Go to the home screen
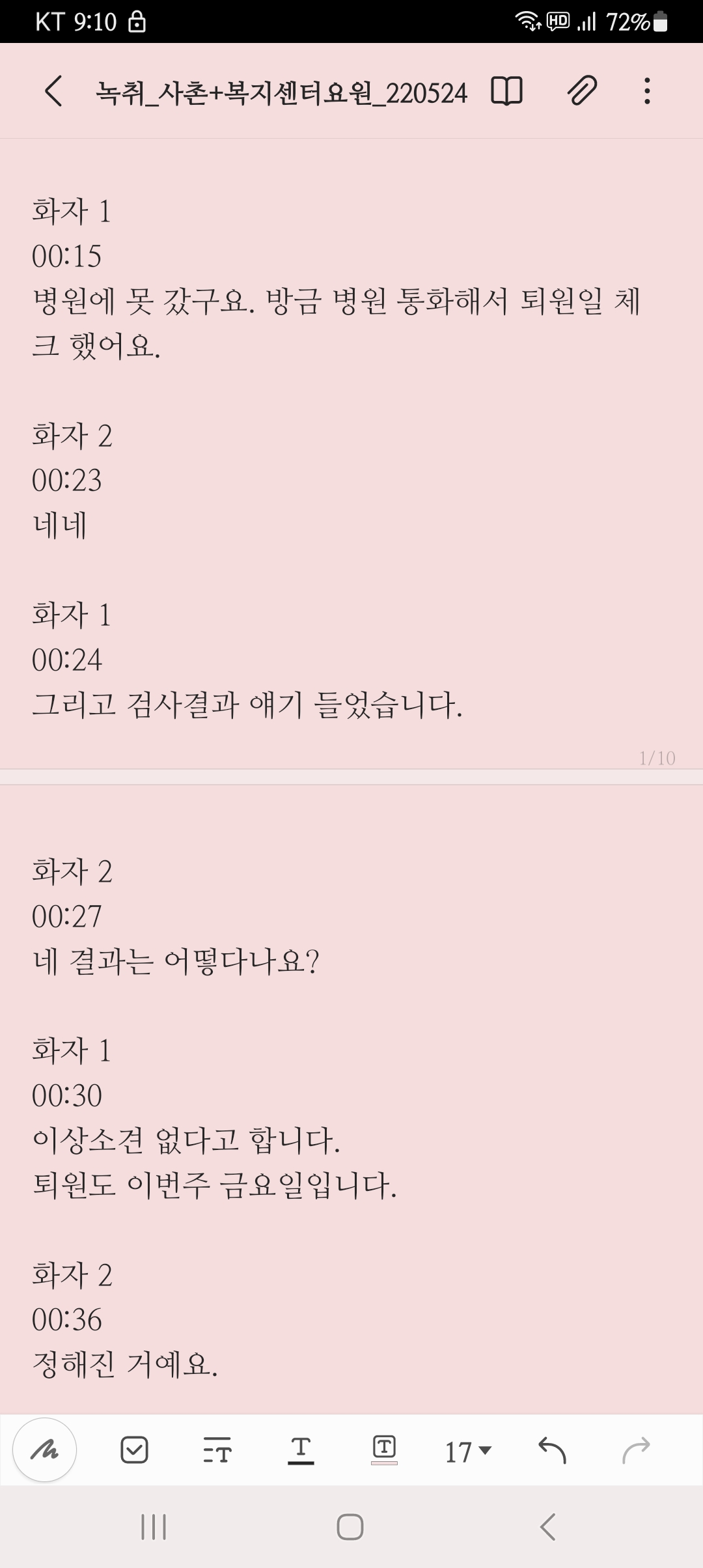This screenshot has height=1568, width=703. (x=350, y=1526)
